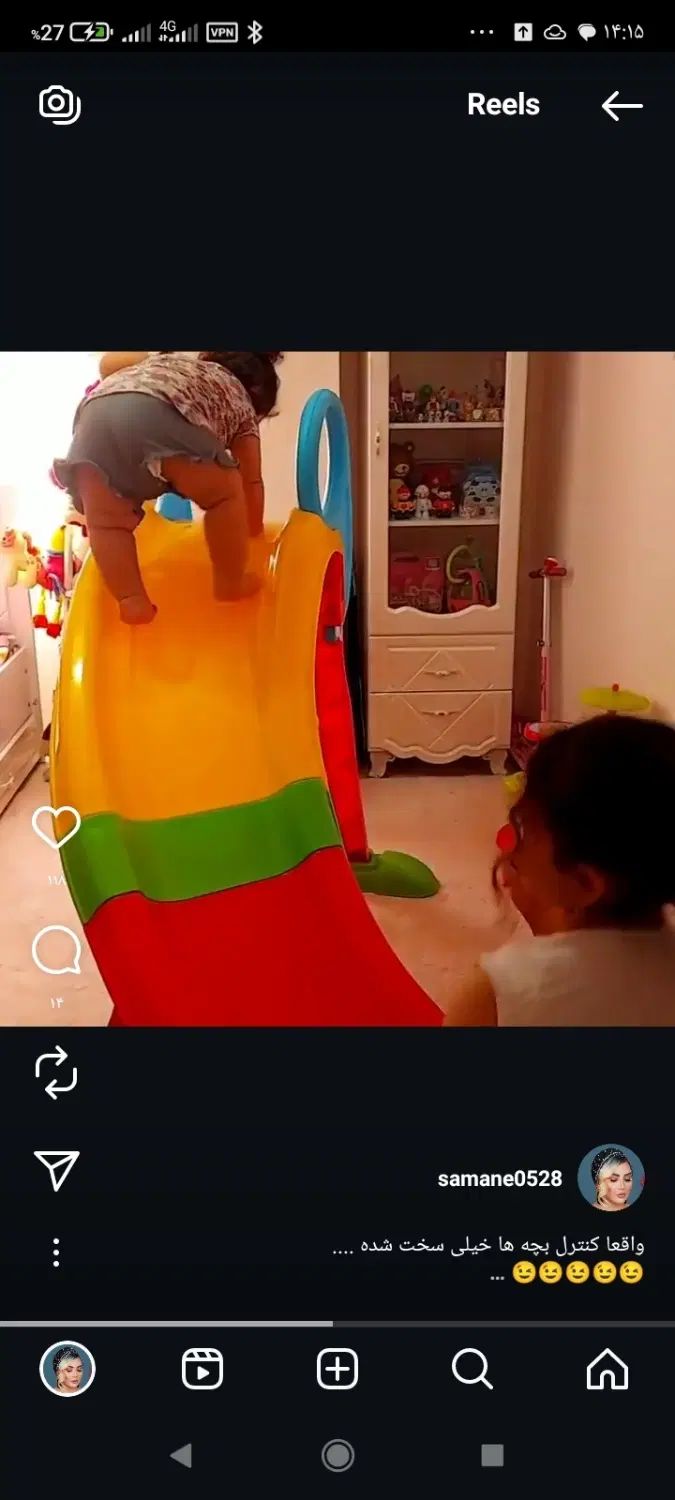The height and width of the screenshot is (1500, 675).
Task: Tap the system back button
Action: pos(181,1455)
